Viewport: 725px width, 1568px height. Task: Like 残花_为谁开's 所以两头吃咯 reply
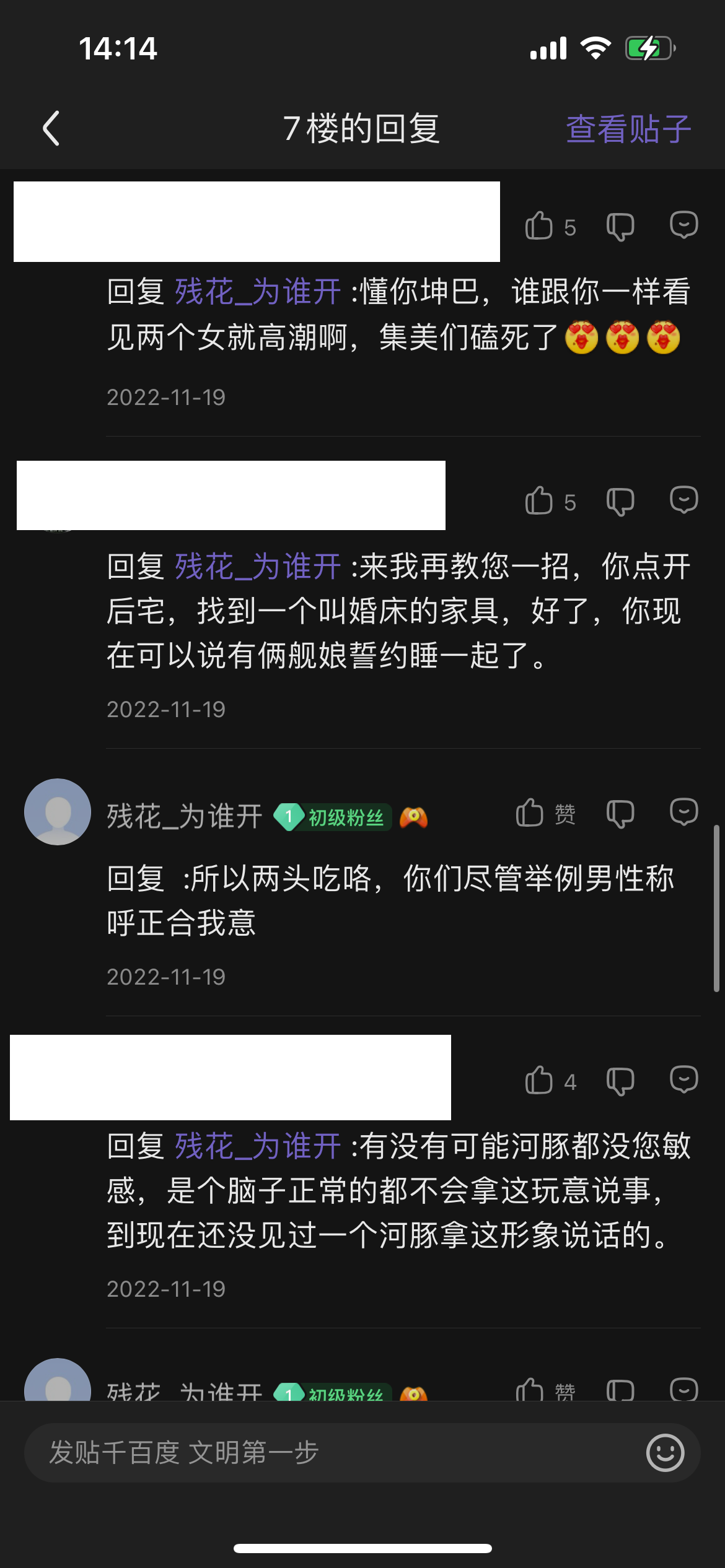(x=531, y=813)
